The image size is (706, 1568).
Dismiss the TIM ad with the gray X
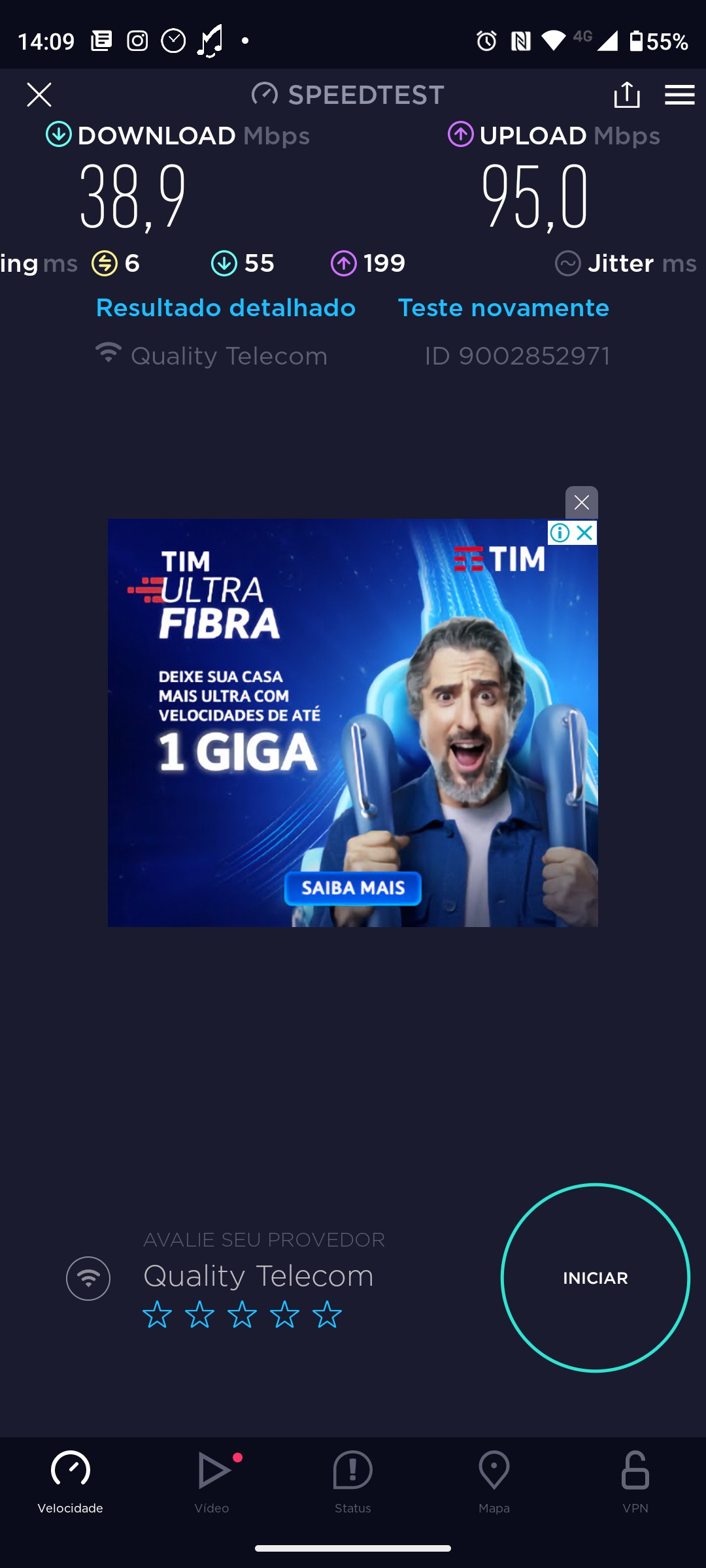581,502
